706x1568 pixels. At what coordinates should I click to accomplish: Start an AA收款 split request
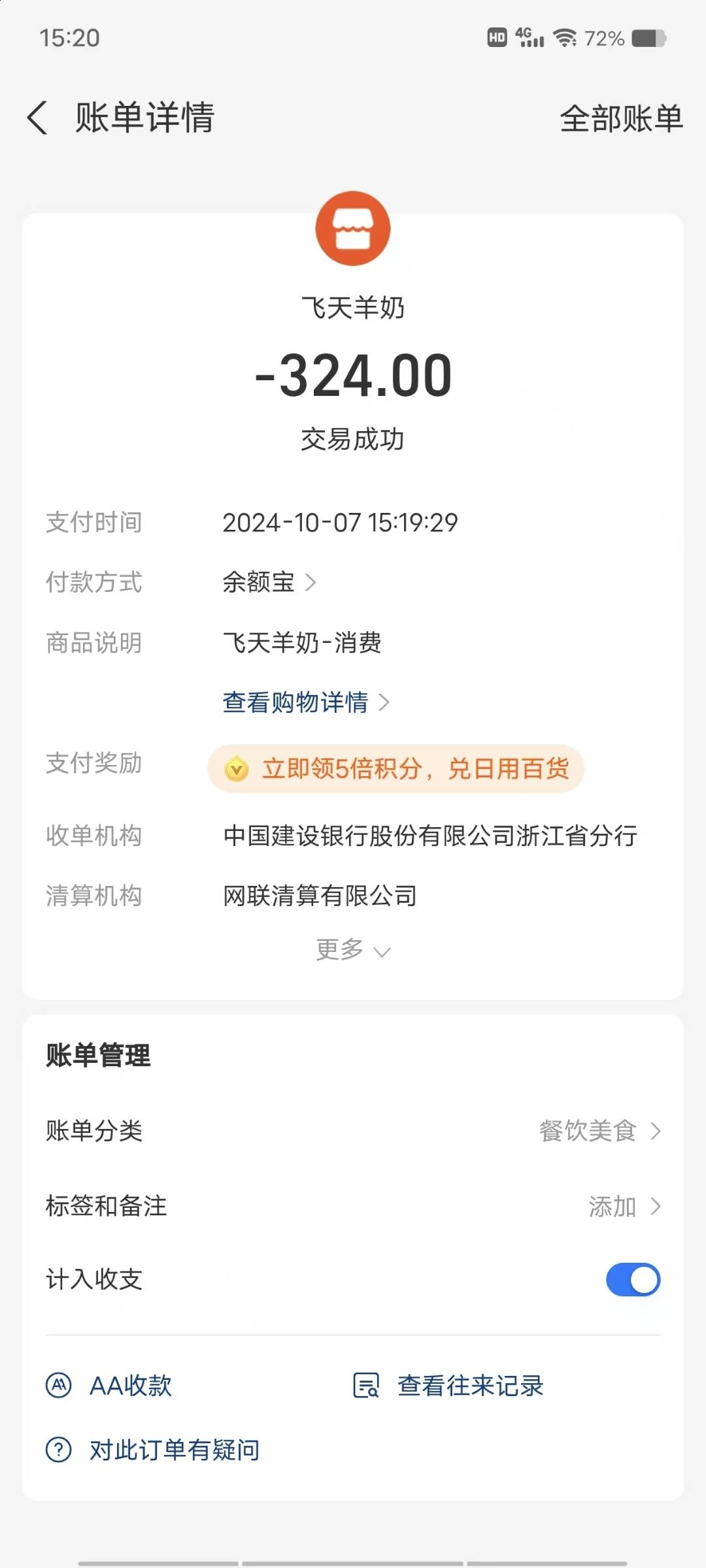click(109, 1386)
